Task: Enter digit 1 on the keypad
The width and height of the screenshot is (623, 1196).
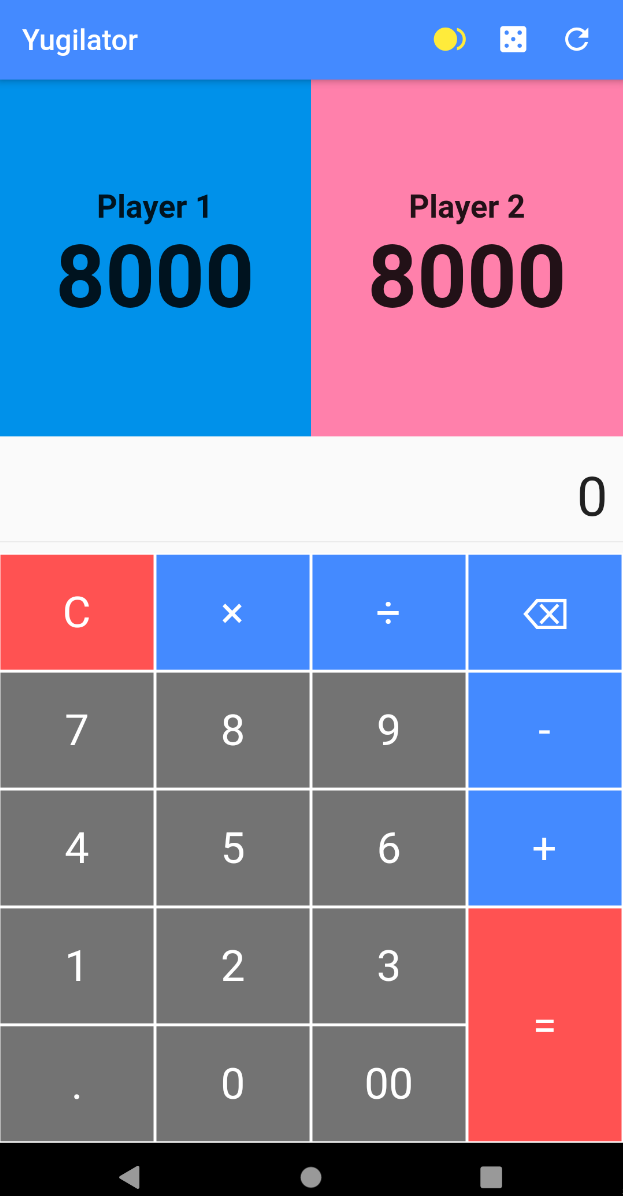Action: tap(77, 966)
